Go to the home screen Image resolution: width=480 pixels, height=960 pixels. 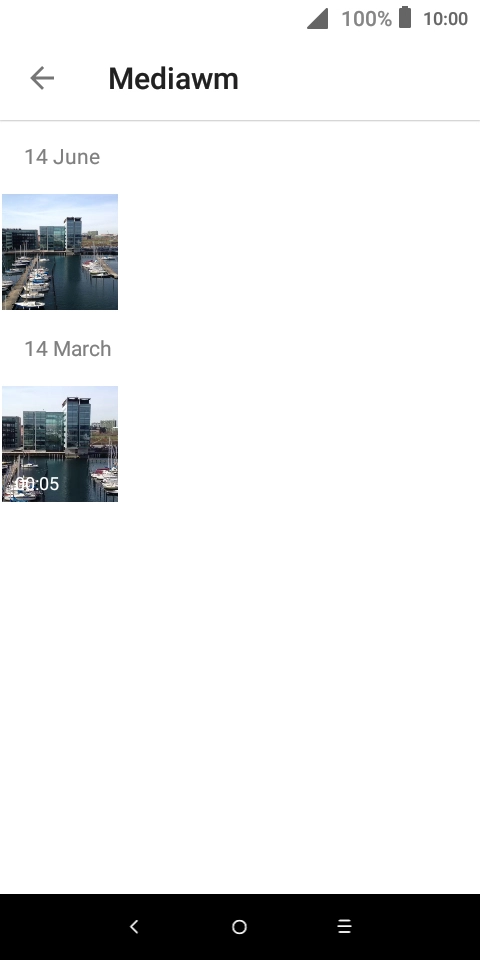click(239, 927)
